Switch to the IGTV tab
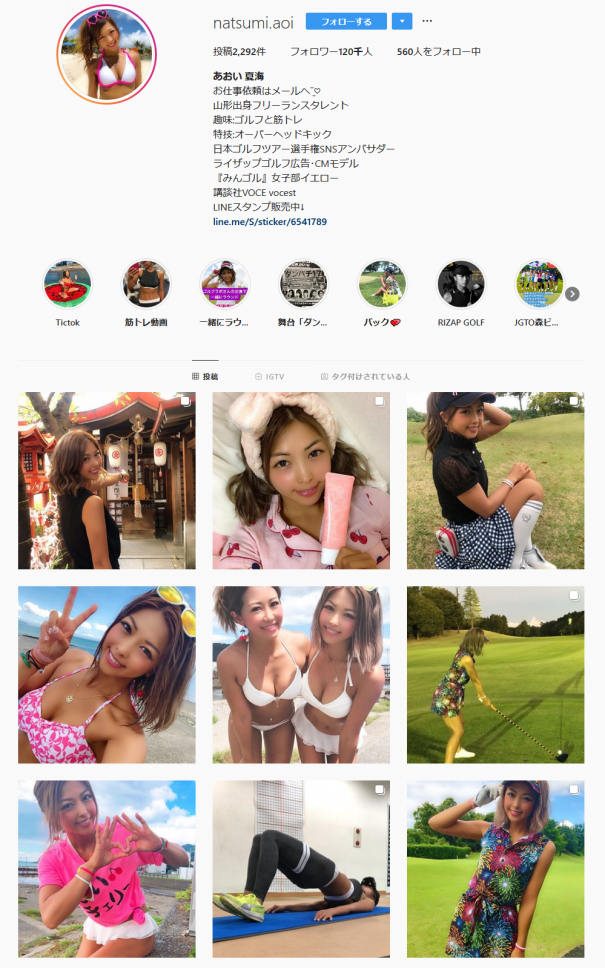Image resolution: width=605 pixels, height=968 pixels. 270,377
